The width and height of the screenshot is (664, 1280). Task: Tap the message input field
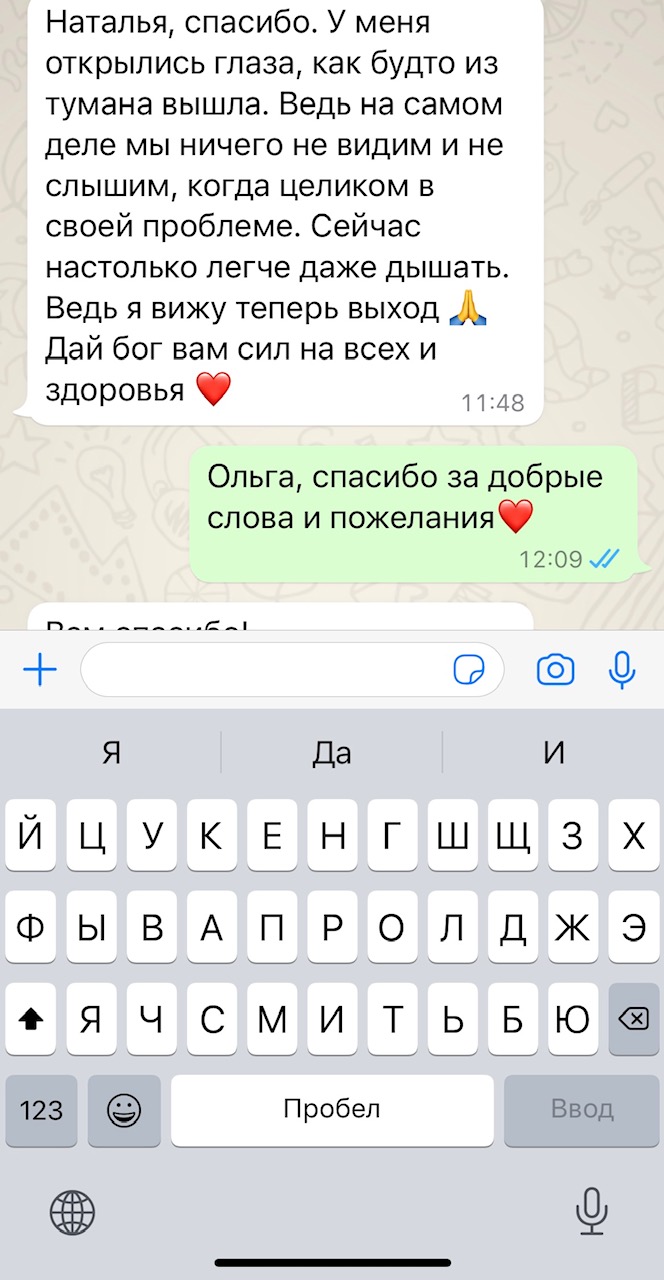point(265,670)
